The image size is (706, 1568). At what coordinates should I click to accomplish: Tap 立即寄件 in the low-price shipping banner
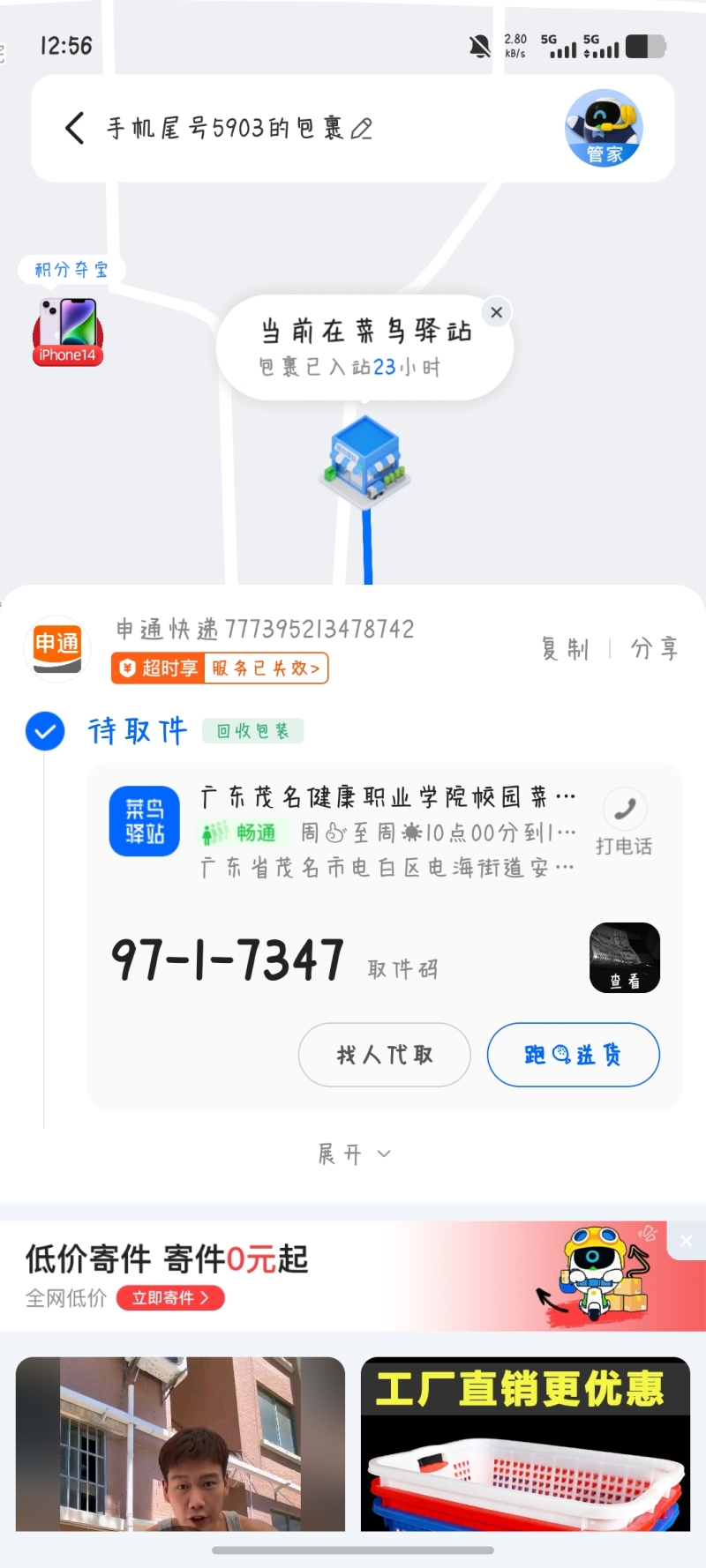170,1298
